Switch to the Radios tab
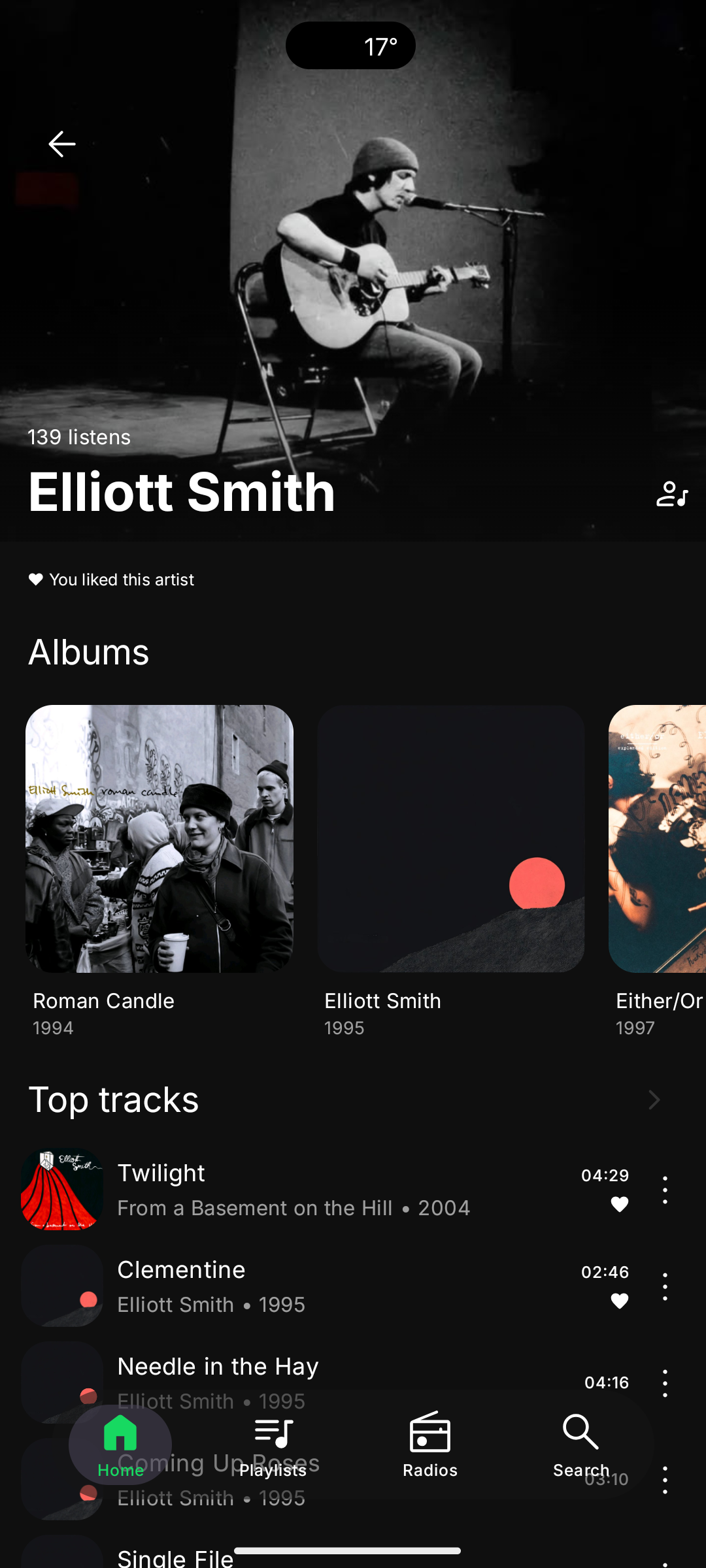Screen dimensions: 706x1568 [x=430, y=1445]
